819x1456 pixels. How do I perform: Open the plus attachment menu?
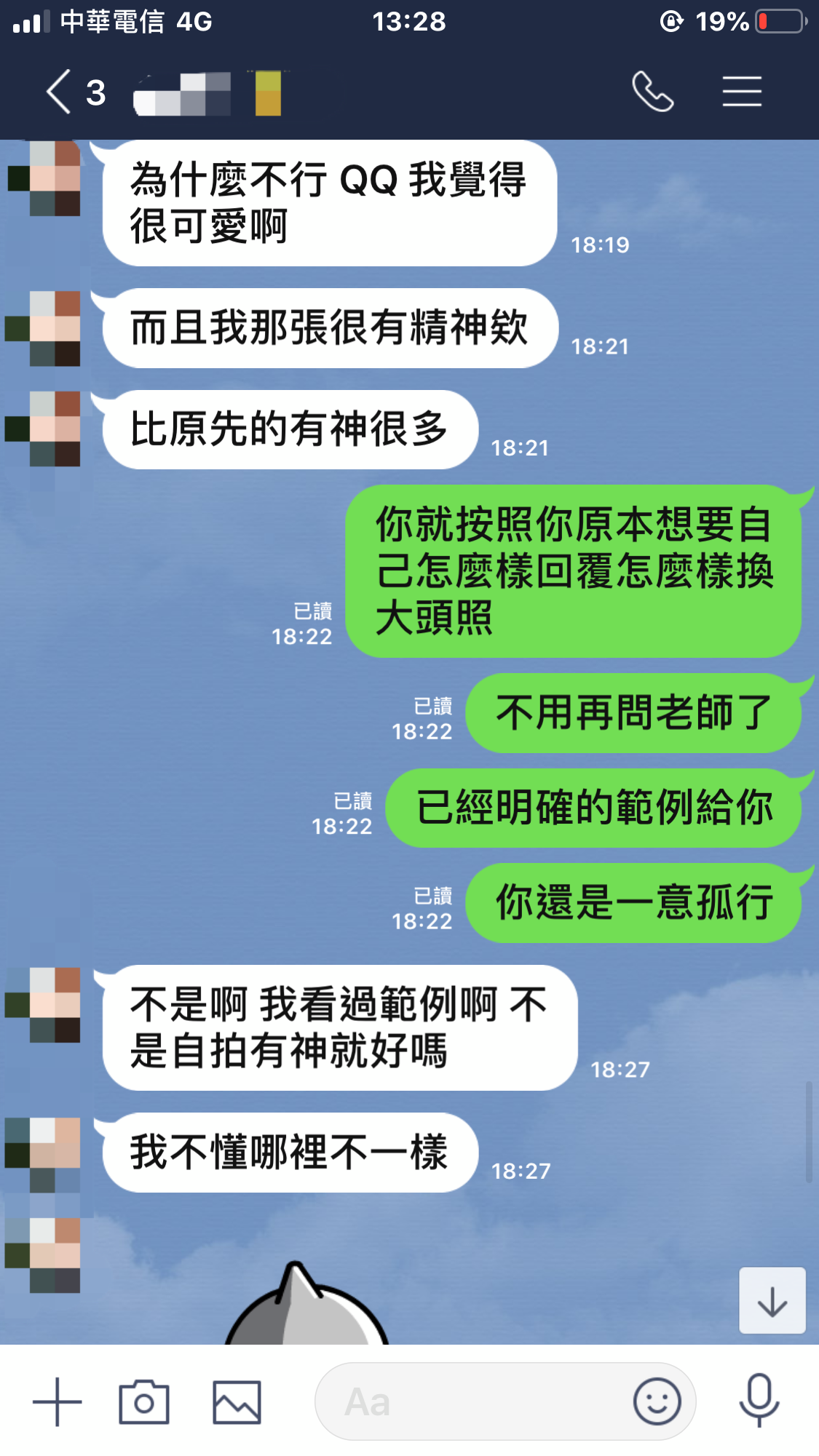tap(58, 1401)
